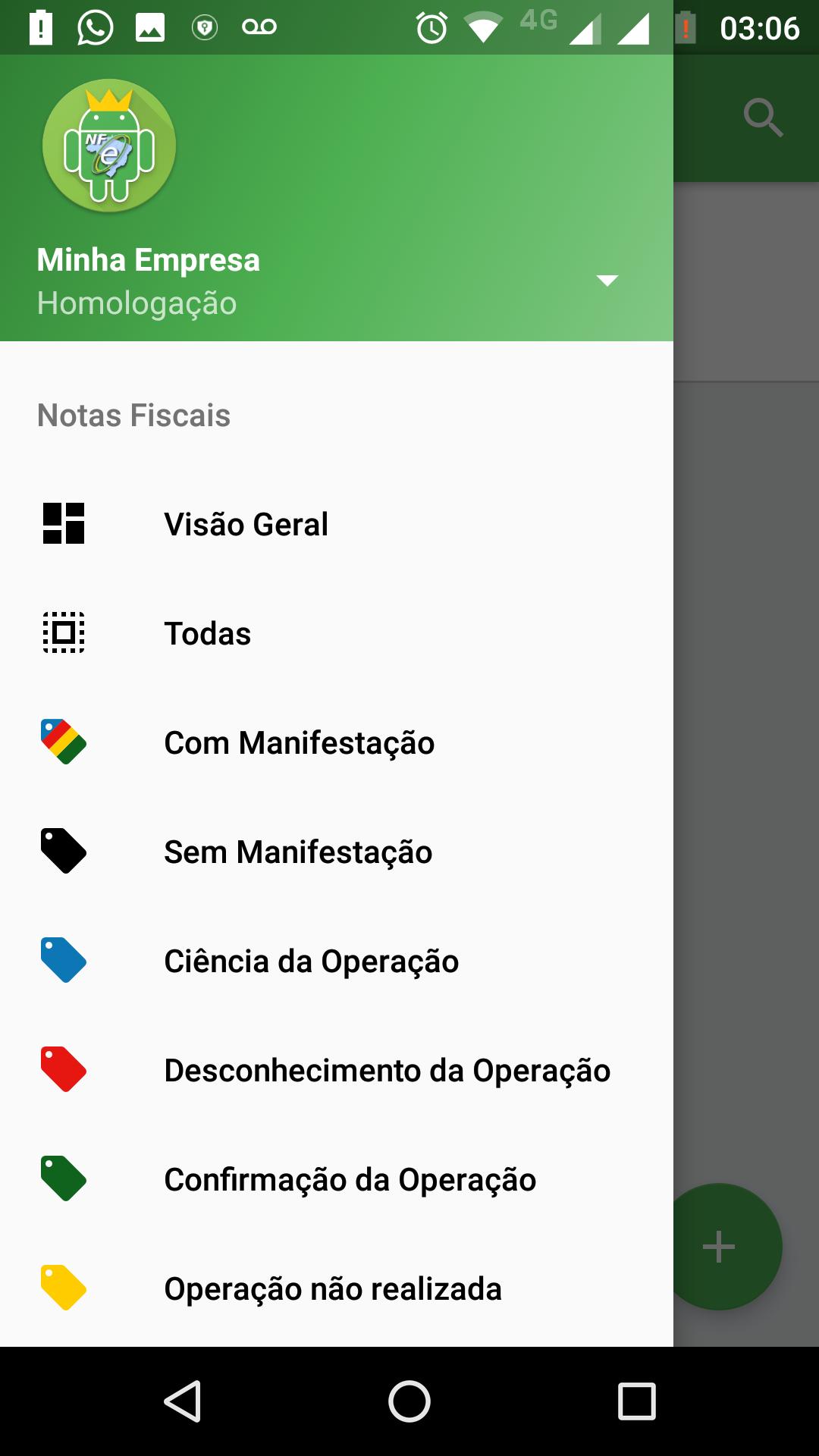
Task: Select the green Confirmação da Operação tag icon
Action: [64, 1179]
